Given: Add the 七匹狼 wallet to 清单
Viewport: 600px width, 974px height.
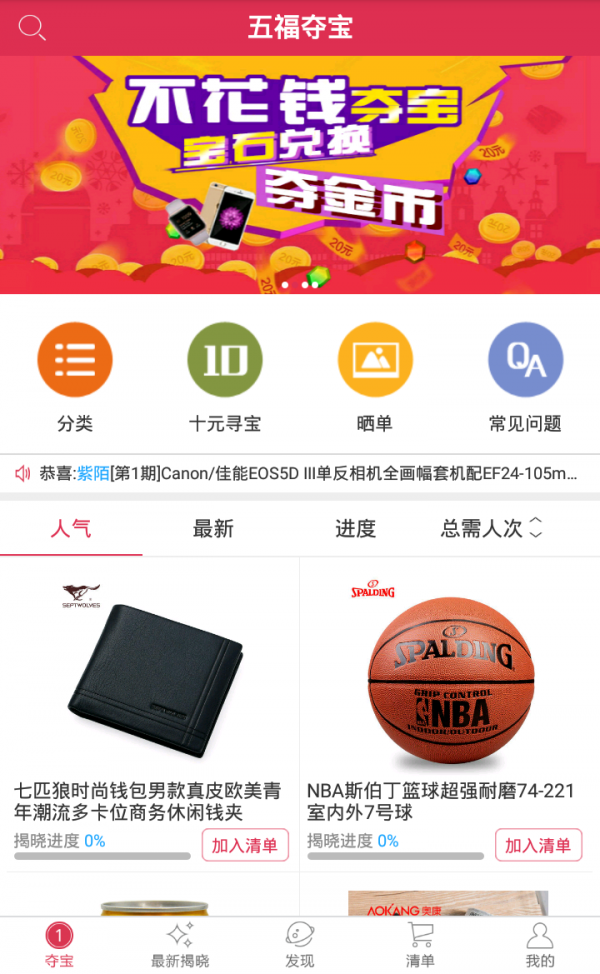Looking at the screenshot, I should (x=245, y=845).
